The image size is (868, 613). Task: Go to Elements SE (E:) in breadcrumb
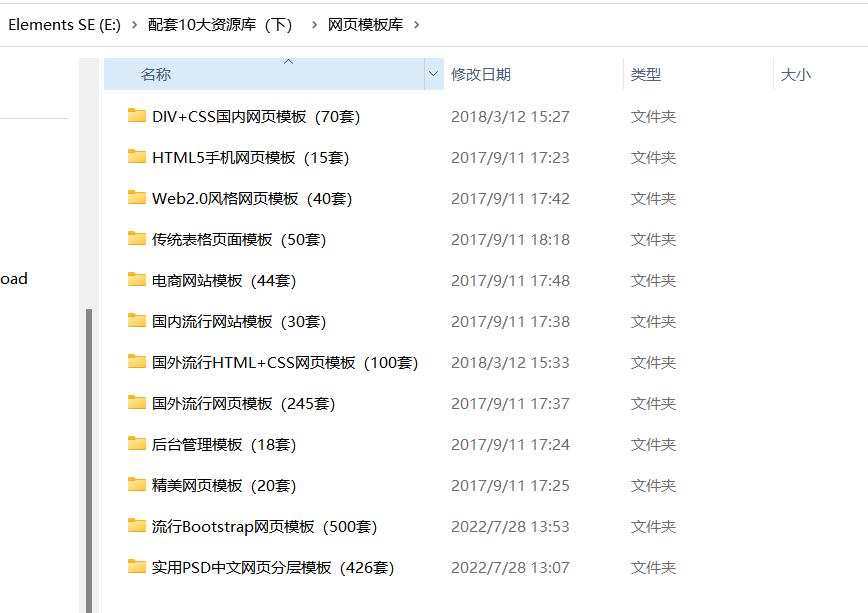pos(64,25)
